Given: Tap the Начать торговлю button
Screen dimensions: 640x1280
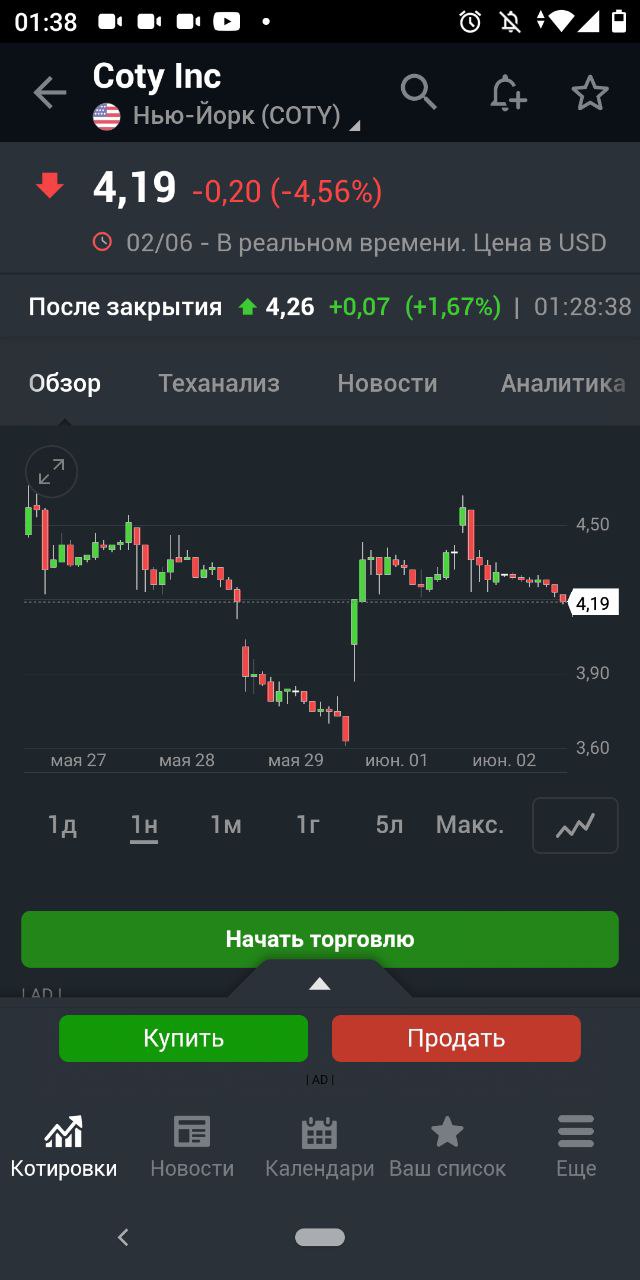Looking at the screenshot, I should (x=320, y=939).
